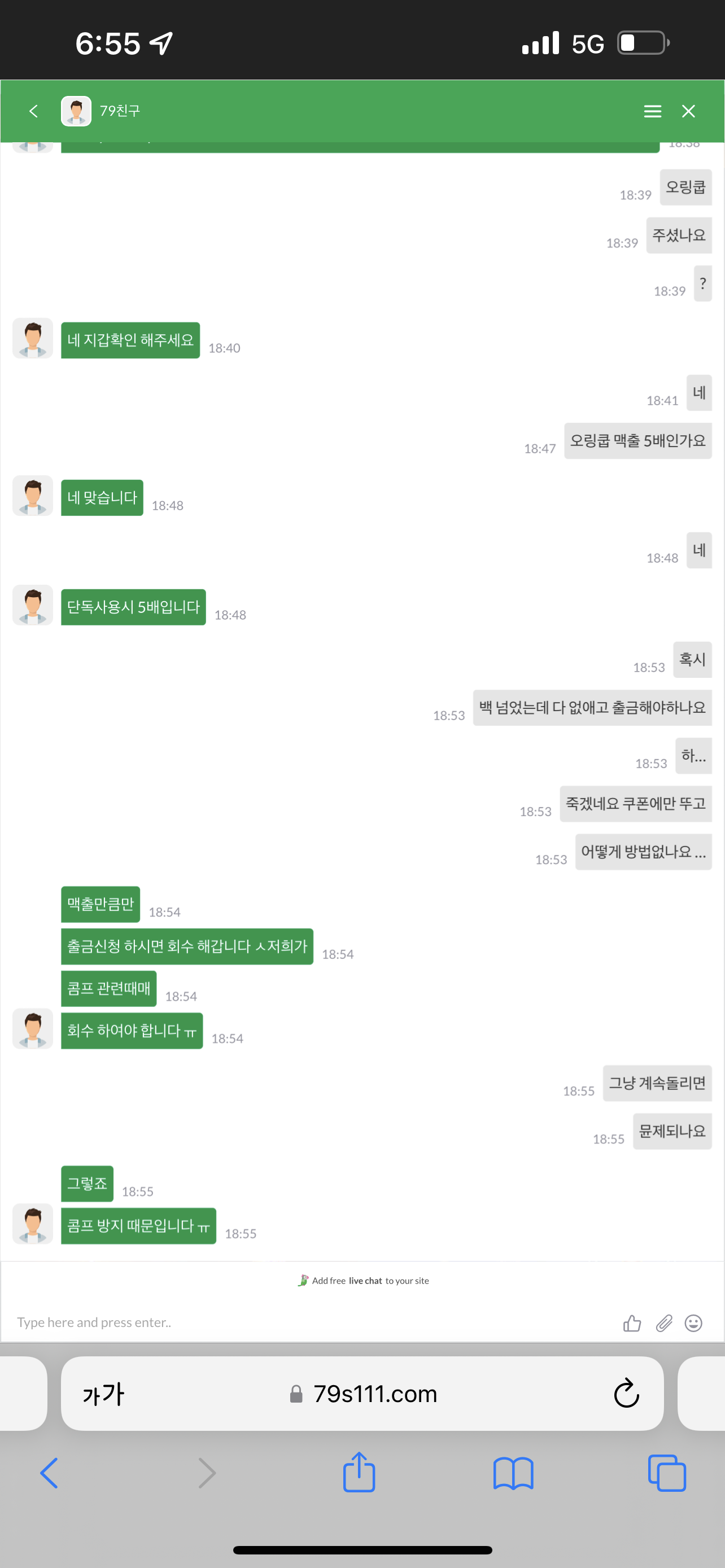Open Safari bookmarks
725x1568 pixels.
point(513,1473)
